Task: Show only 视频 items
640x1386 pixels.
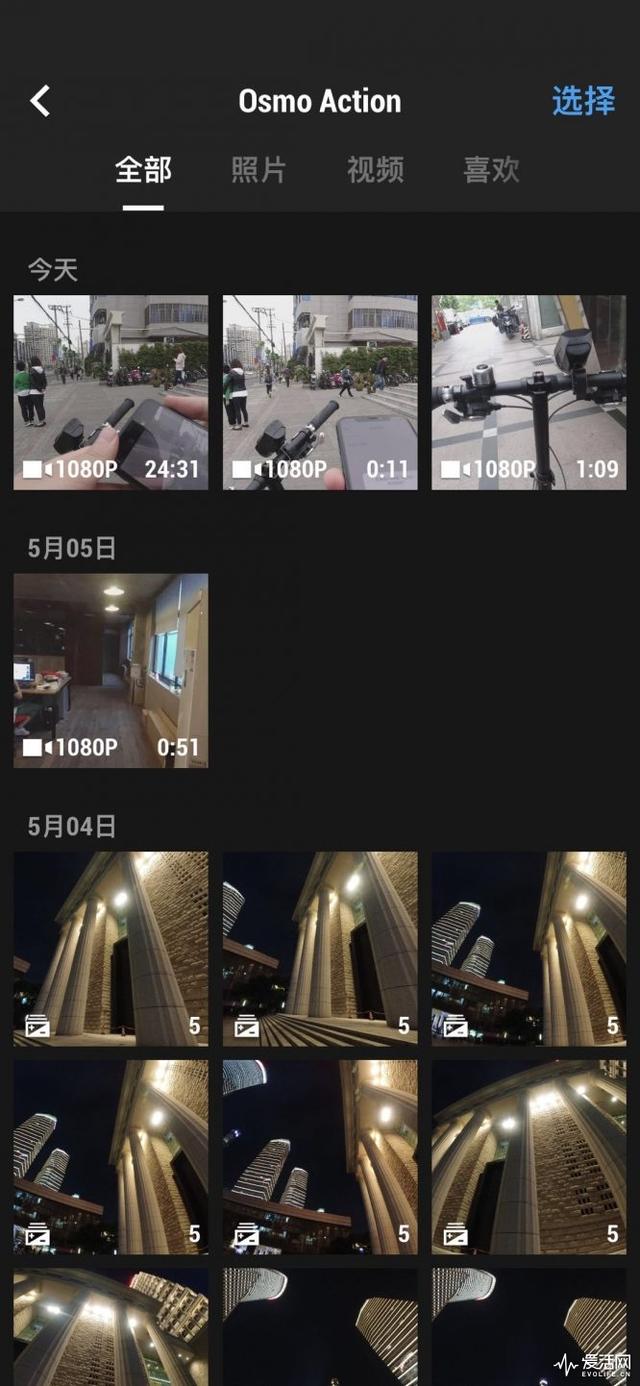Action: [x=375, y=170]
